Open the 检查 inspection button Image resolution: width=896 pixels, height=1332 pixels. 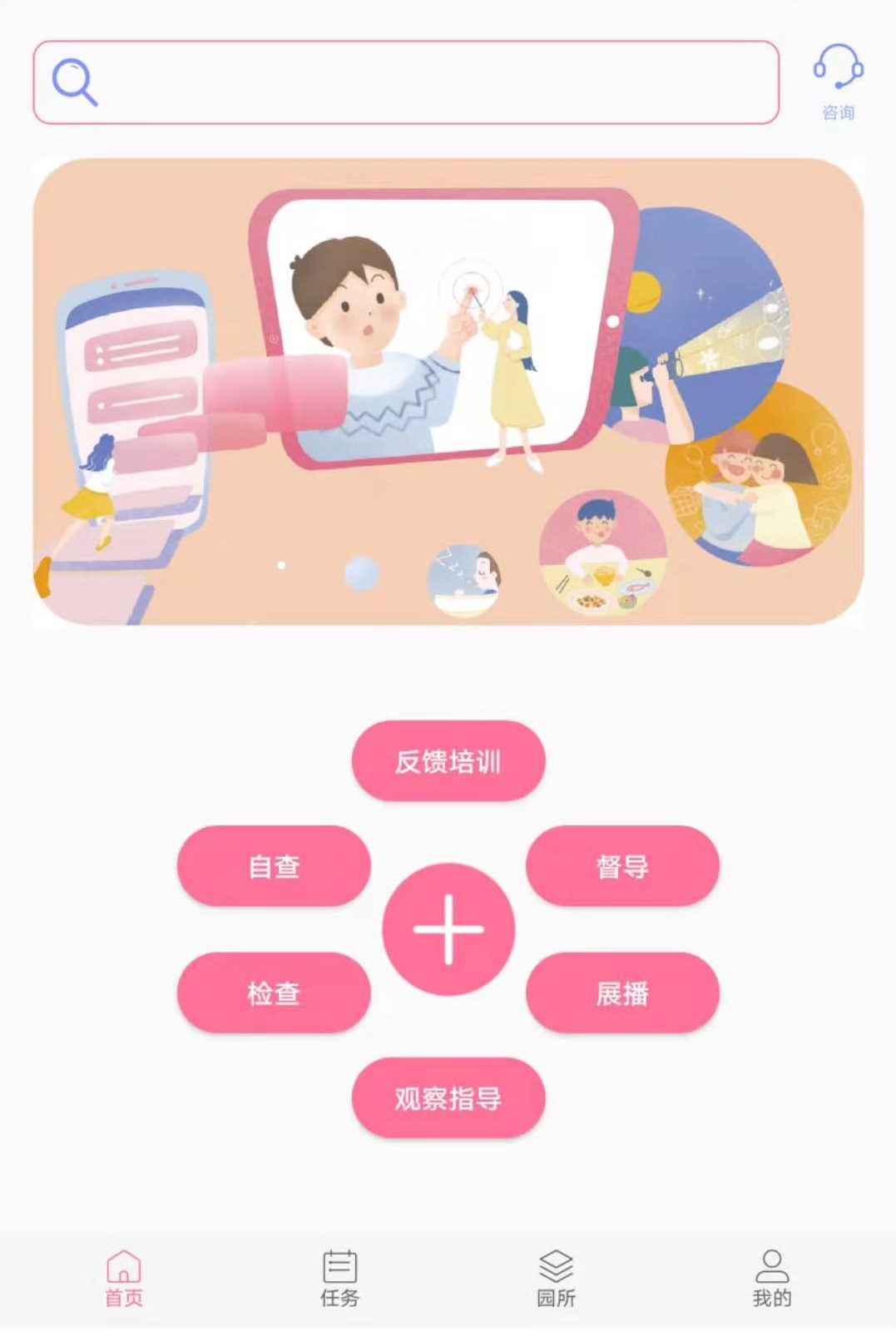[x=275, y=992]
